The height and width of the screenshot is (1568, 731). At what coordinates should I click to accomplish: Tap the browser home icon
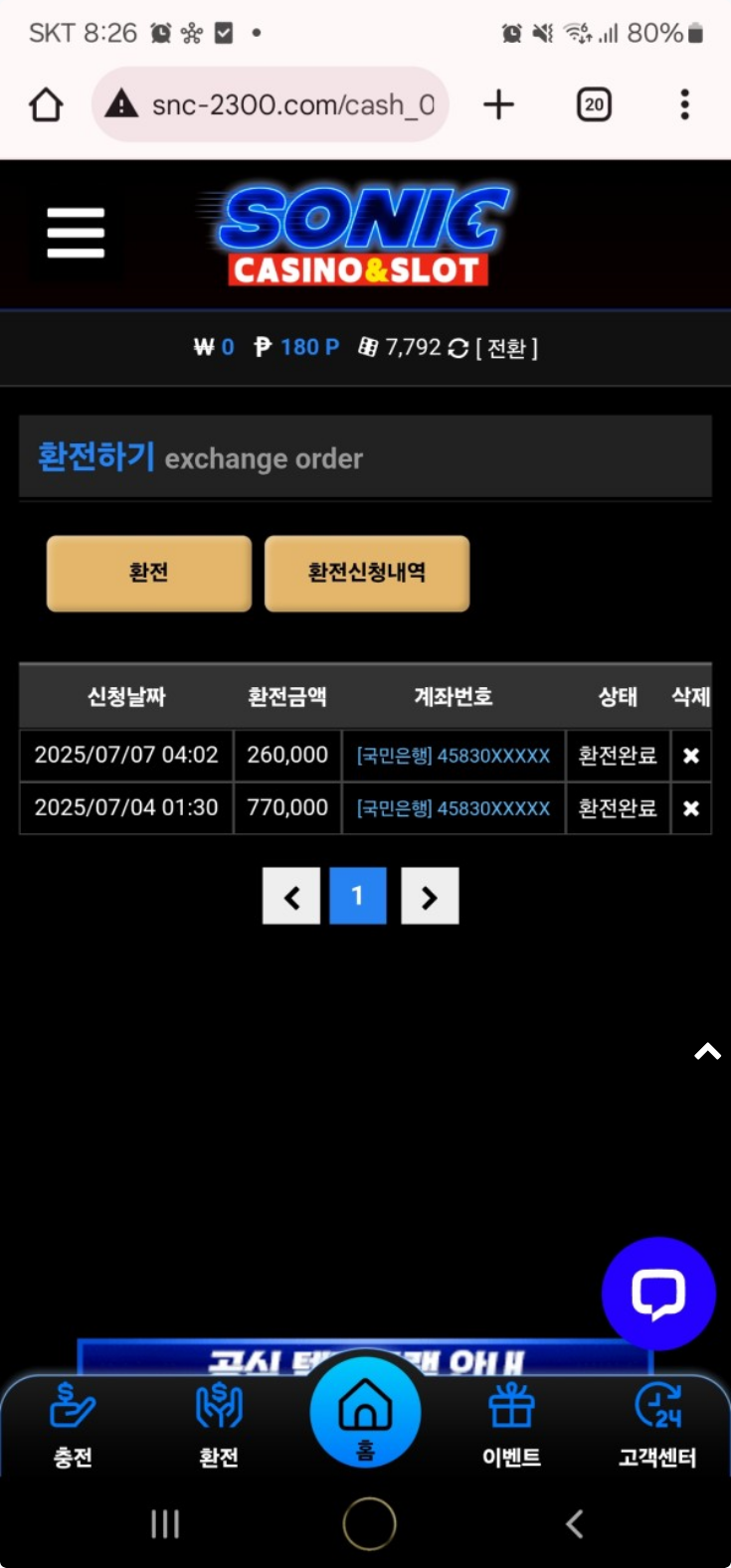pos(46,104)
